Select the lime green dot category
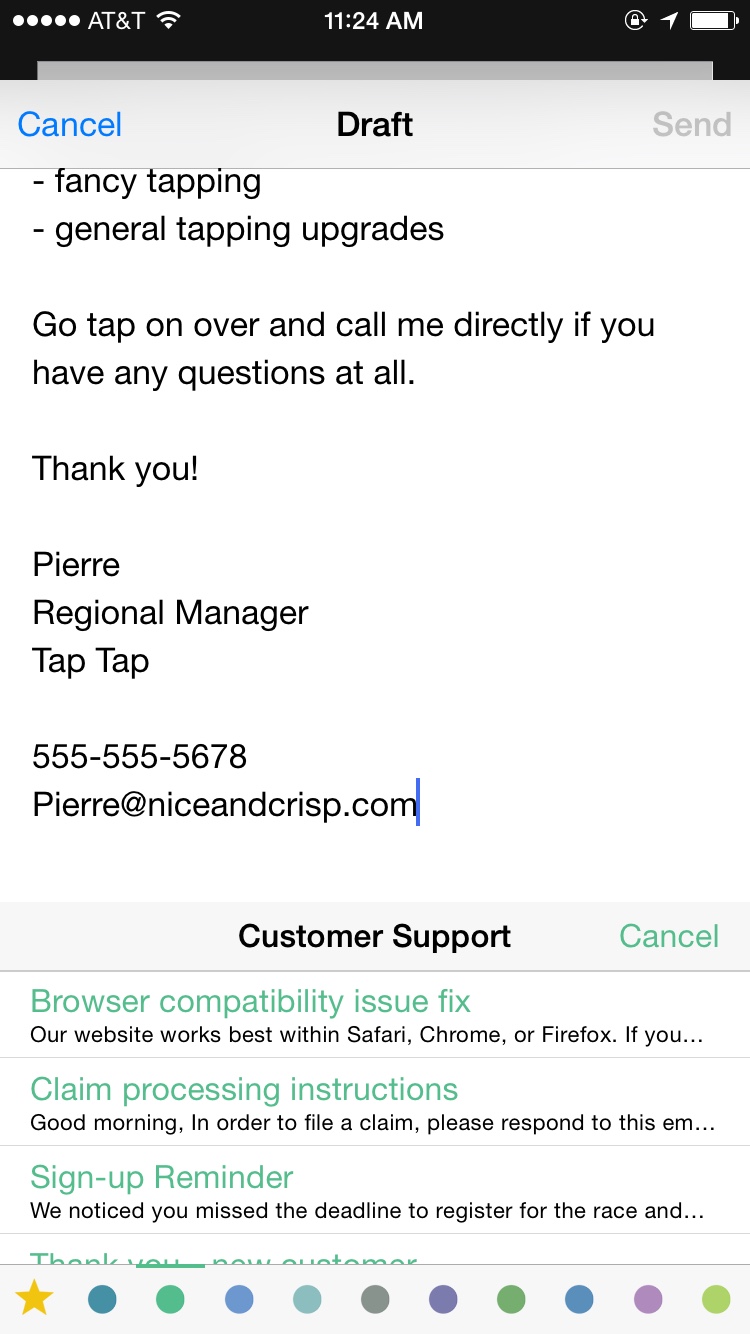Image resolution: width=750 pixels, height=1334 pixels. (x=716, y=1299)
